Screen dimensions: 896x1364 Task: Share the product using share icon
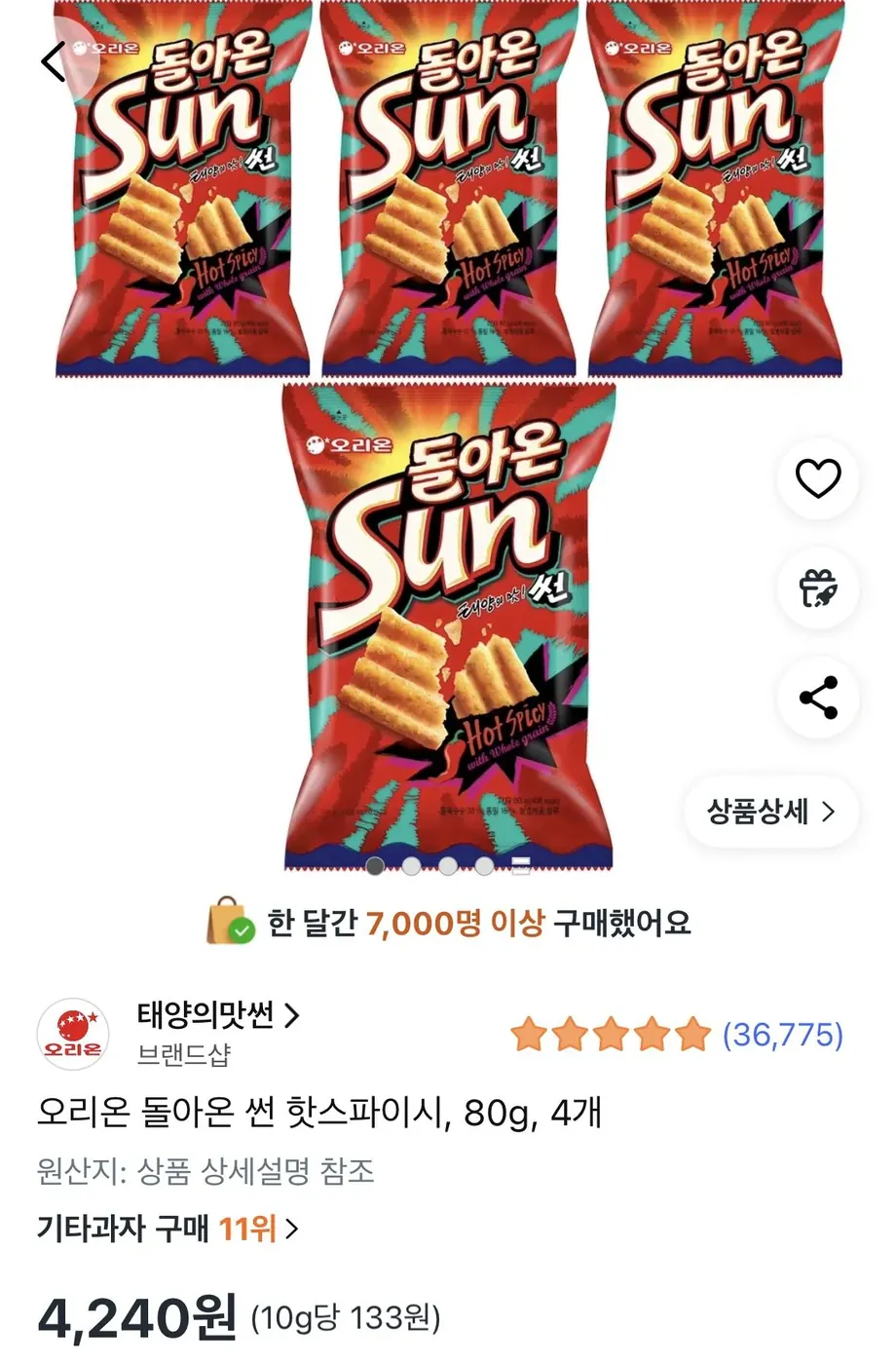pyautogui.click(x=816, y=698)
